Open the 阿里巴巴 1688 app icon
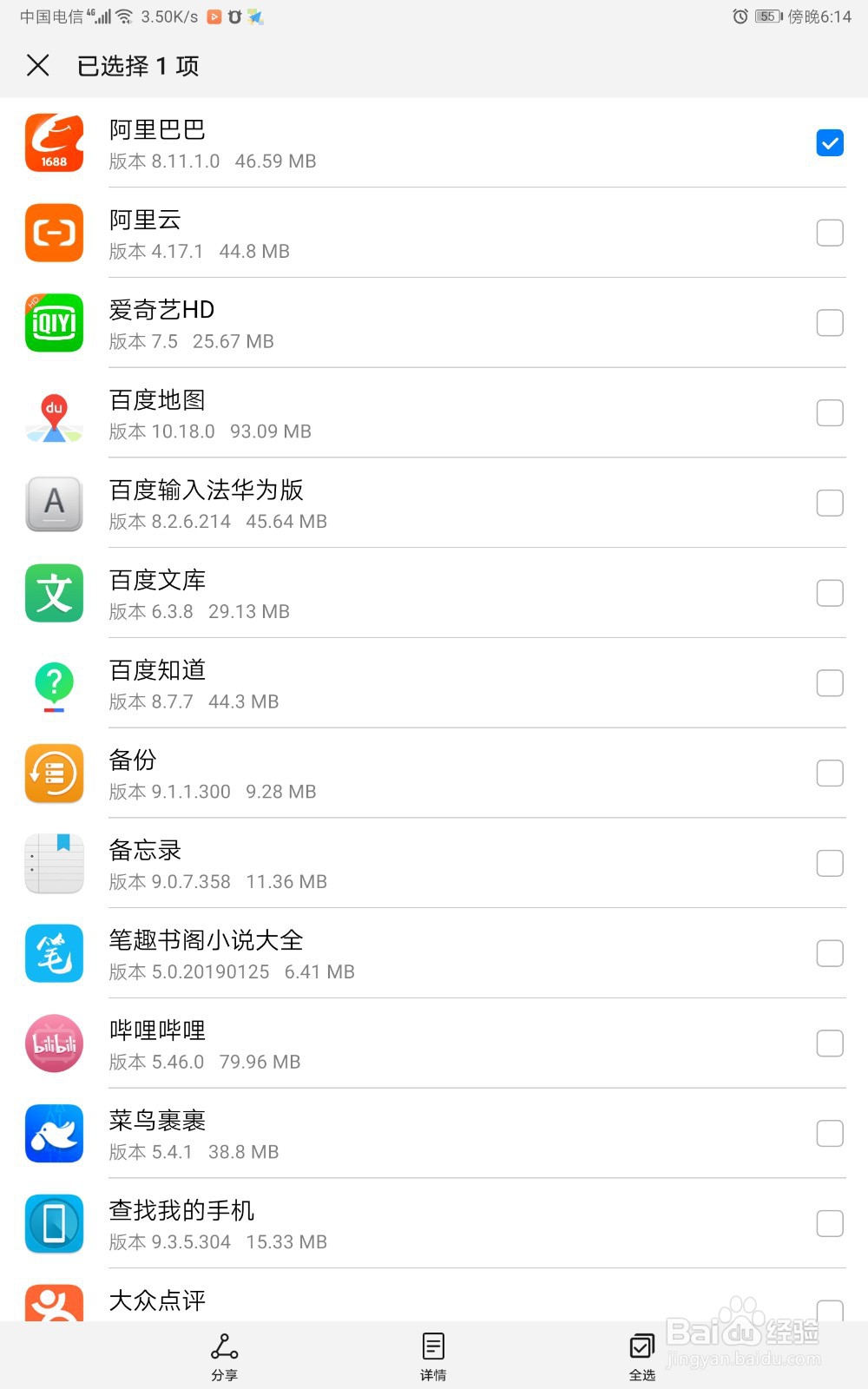This screenshot has height=1389, width=868. (x=54, y=142)
